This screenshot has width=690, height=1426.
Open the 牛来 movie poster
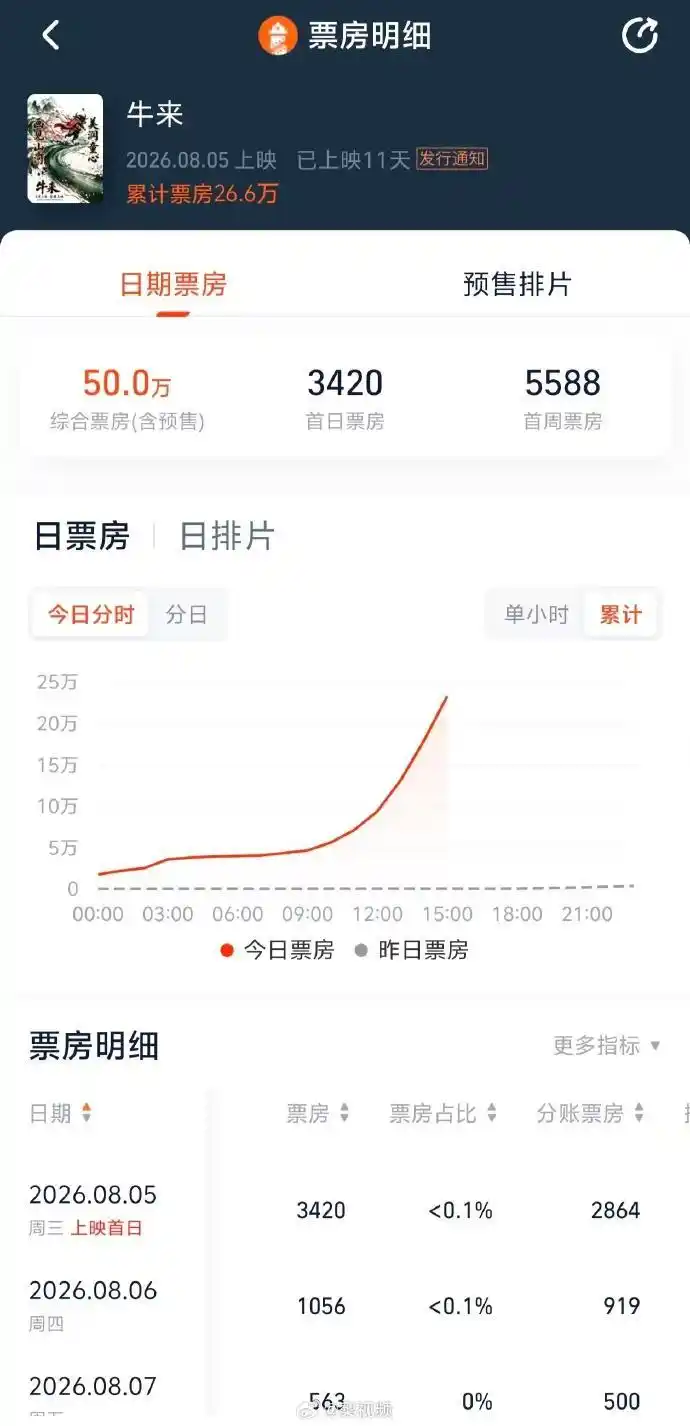pos(65,149)
